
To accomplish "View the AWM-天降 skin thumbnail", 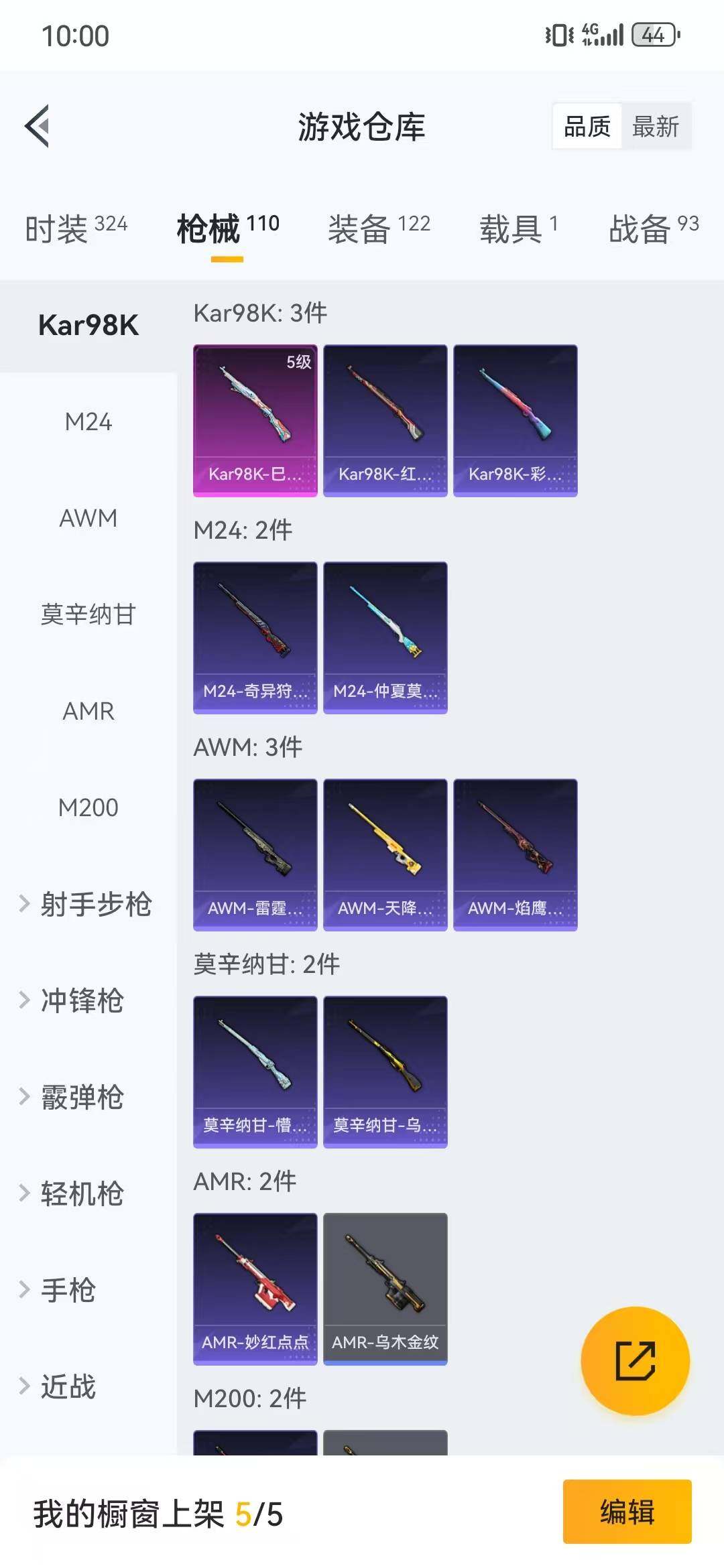I will [x=385, y=854].
